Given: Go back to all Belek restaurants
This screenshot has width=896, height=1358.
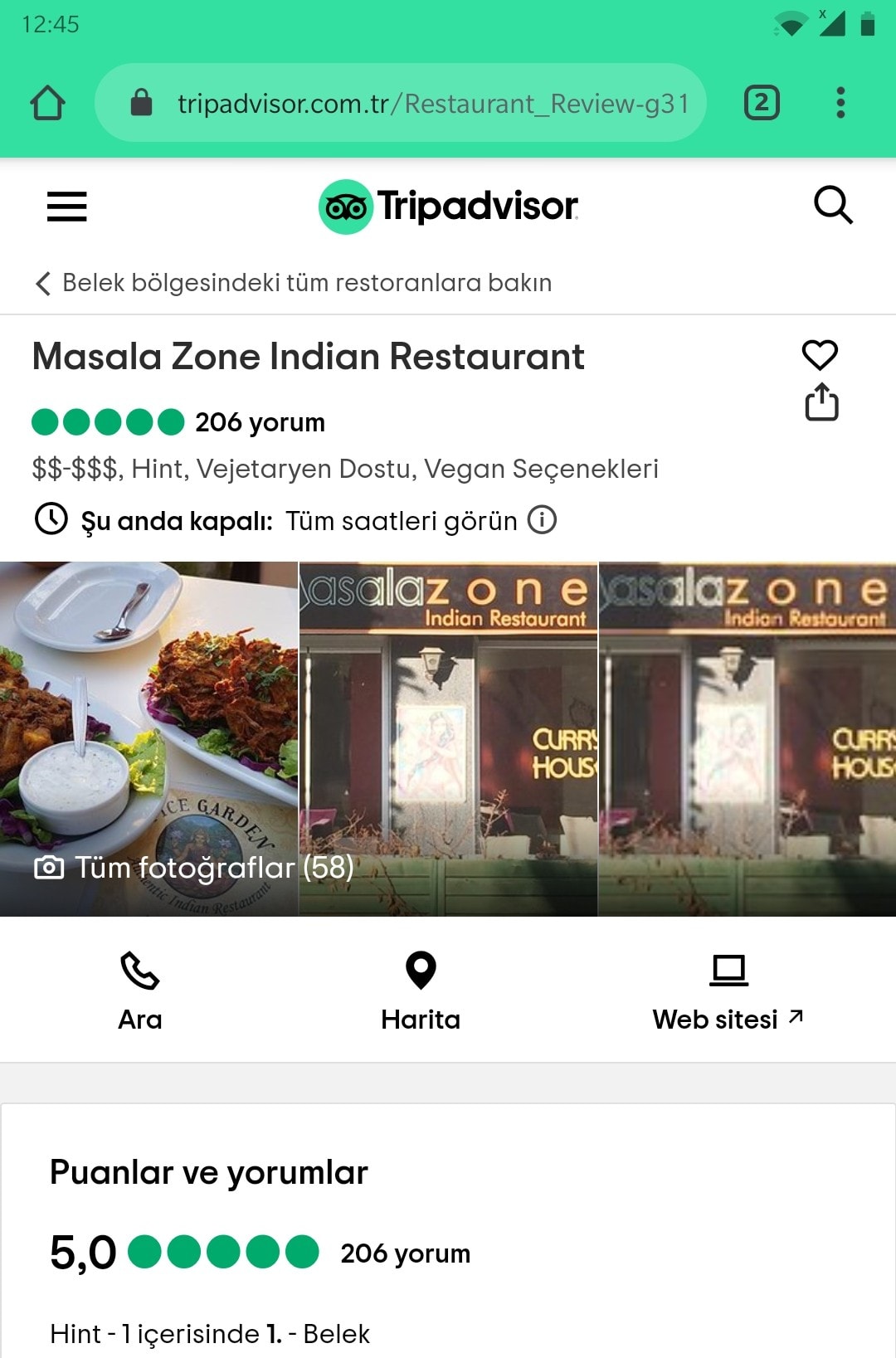Looking at the screenshot, I should (294, 283).
